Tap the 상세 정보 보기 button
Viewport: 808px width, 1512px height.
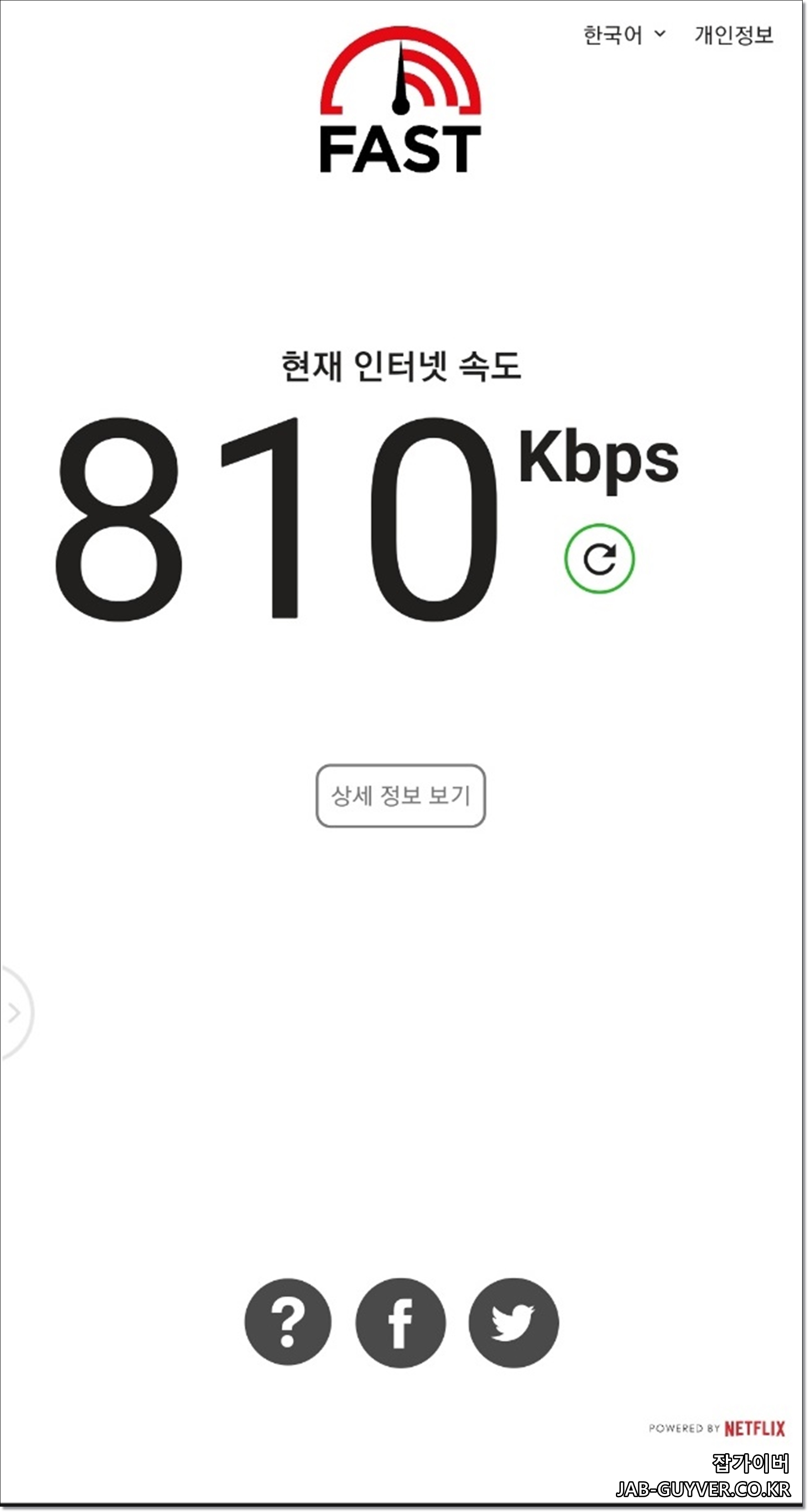[401, 796]
